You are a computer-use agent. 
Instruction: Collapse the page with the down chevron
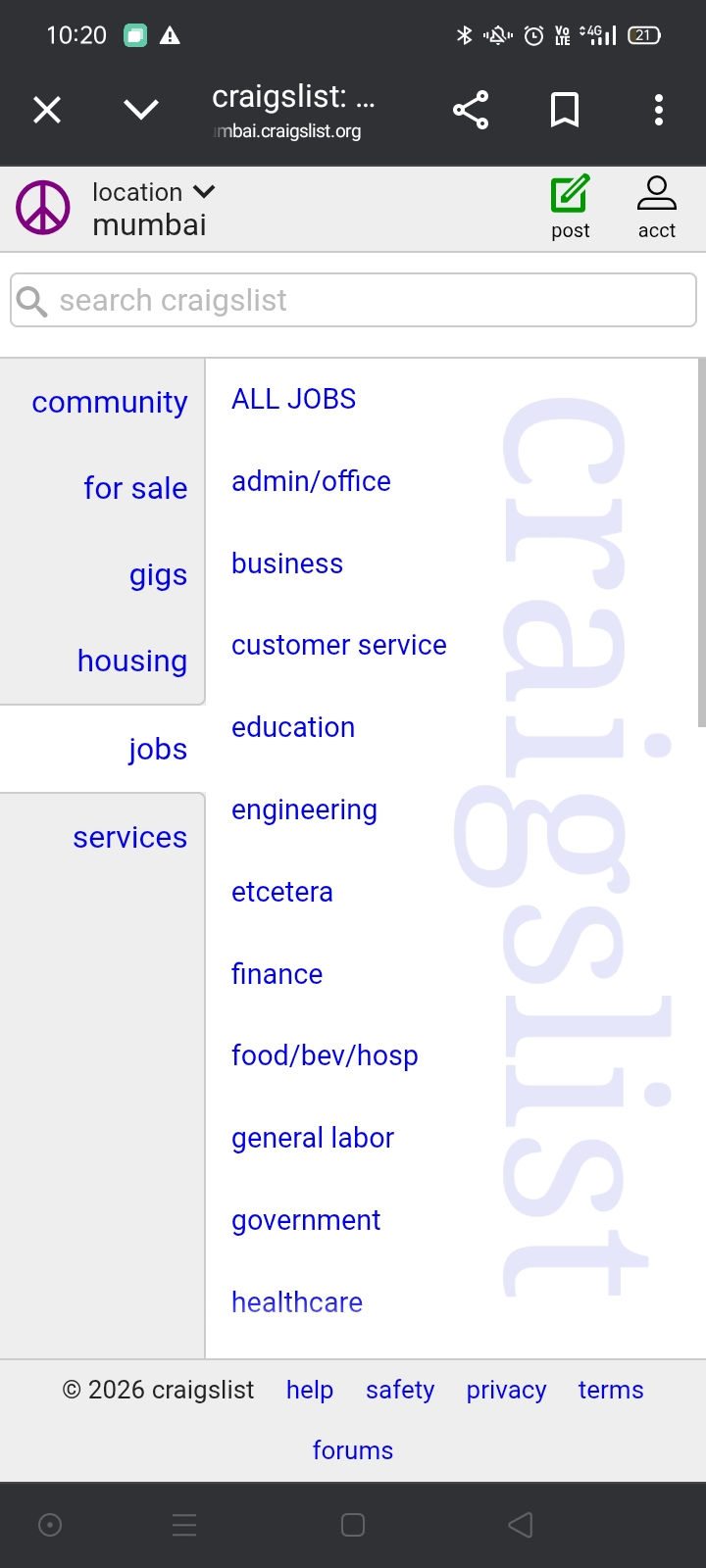[140, 110]
